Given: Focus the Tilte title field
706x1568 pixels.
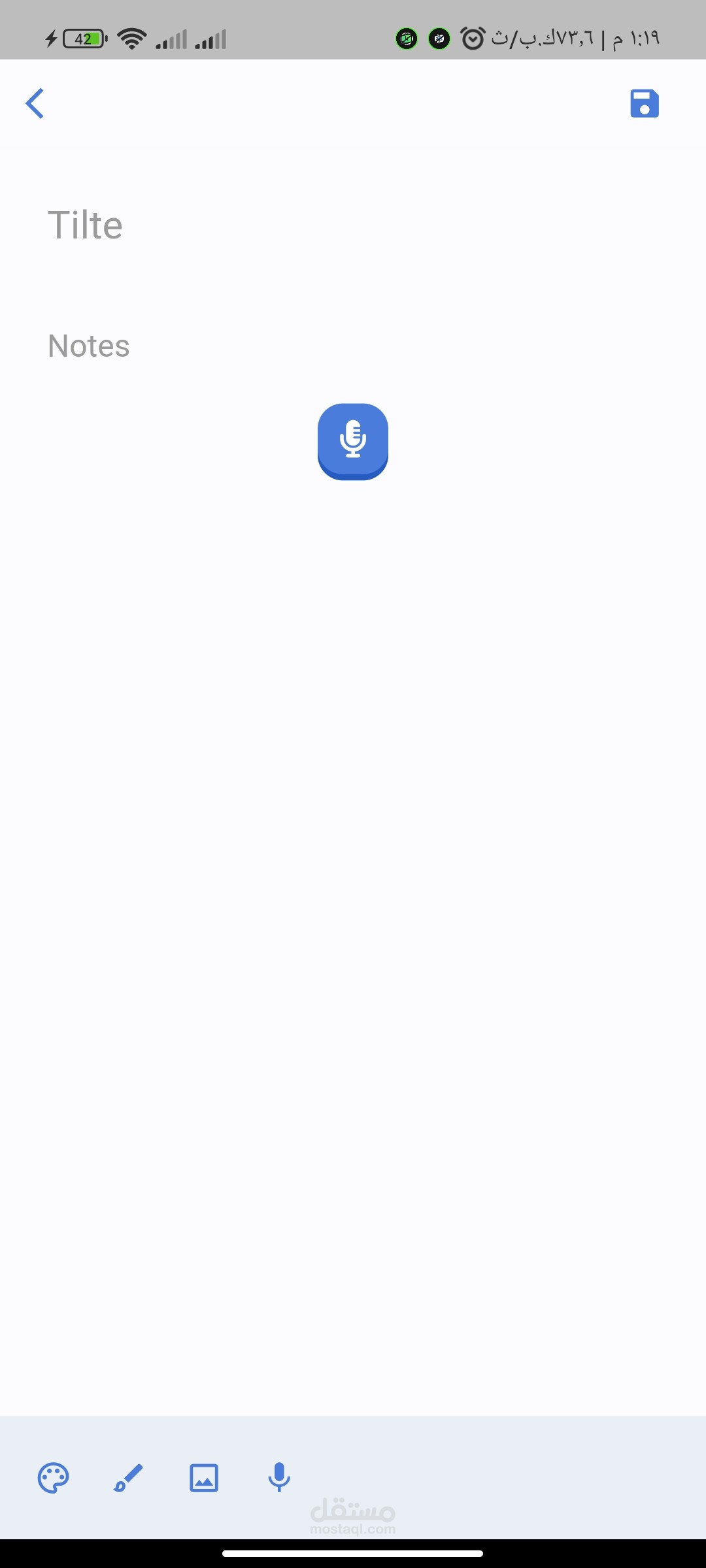Looking at the screenshot, I should [353, 225].
